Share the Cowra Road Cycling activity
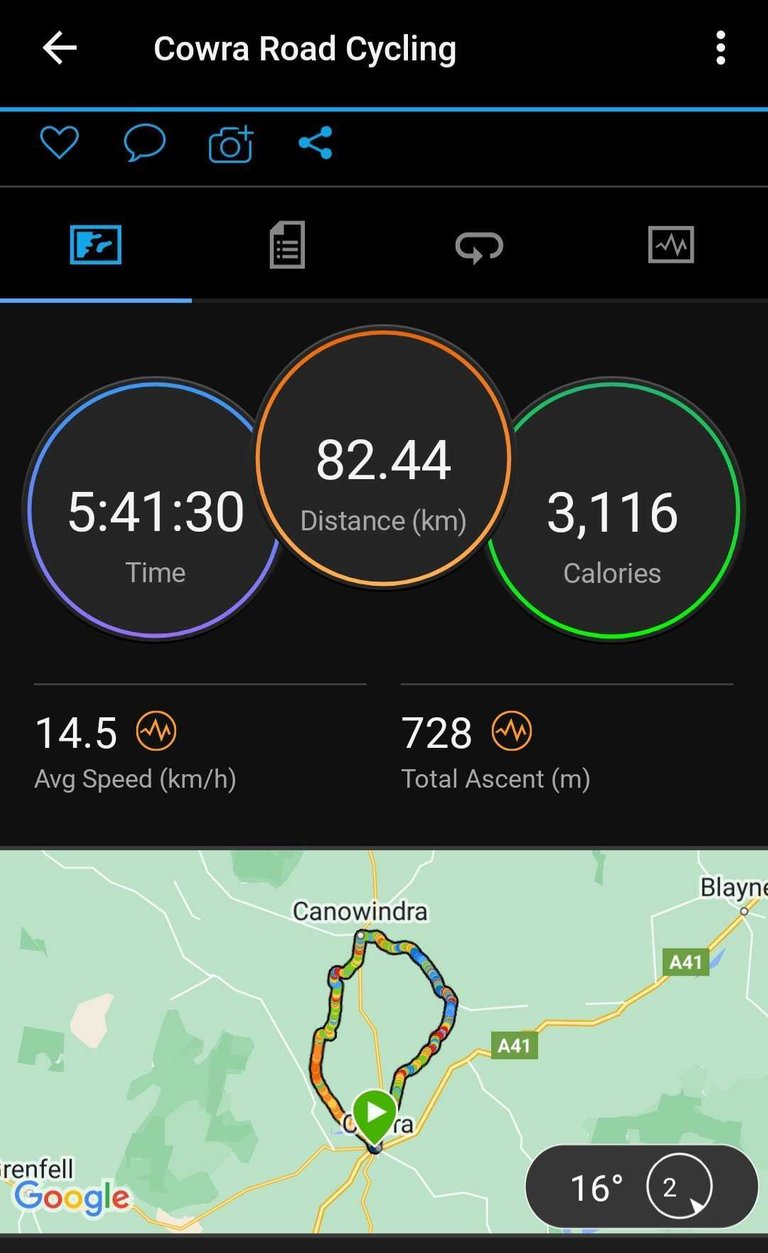This screenshot has width=768, height=1253. [x=315, y=144]
